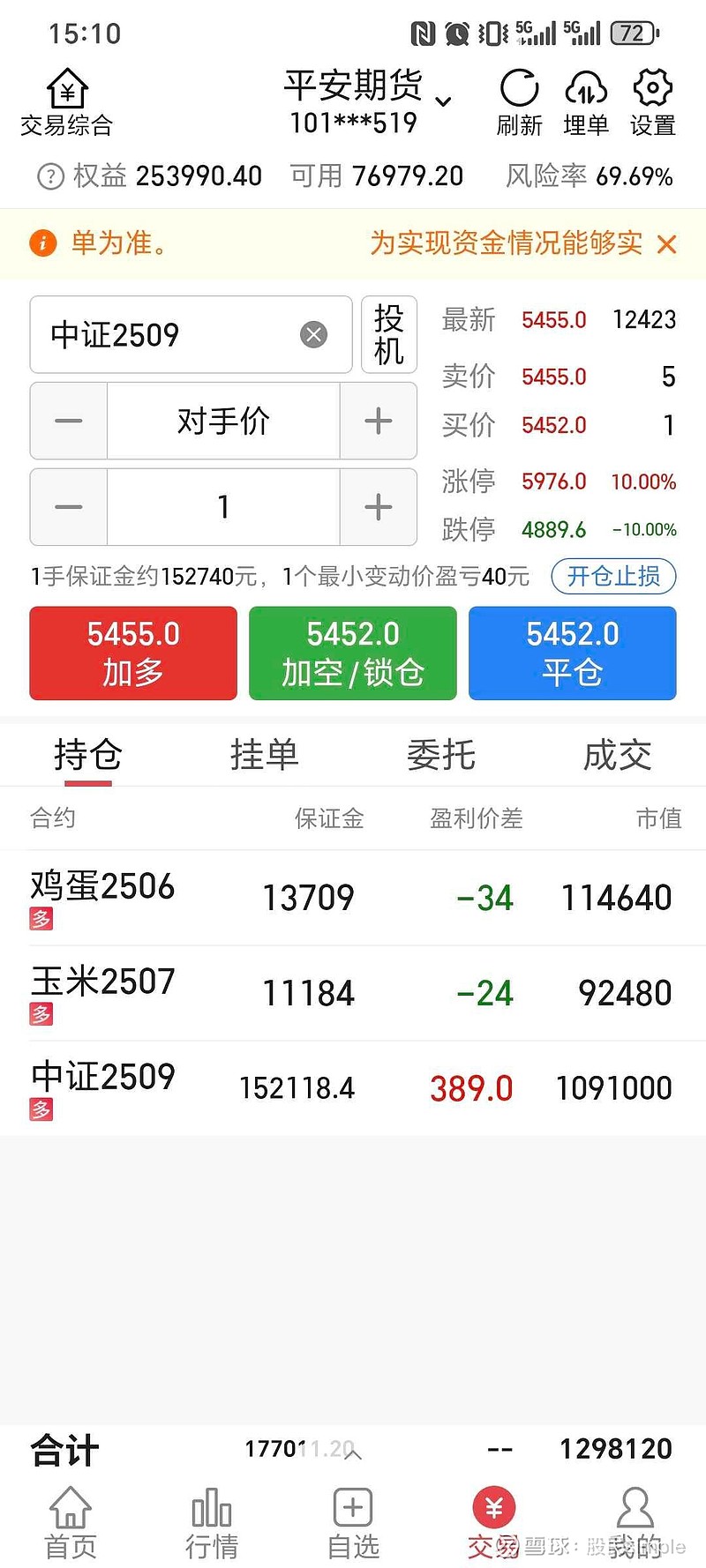Image resolution: width=706 pixels, height=1568 pixels.
Task: Open the 开仓止损 stop-loss button
Action: (613, 576)
